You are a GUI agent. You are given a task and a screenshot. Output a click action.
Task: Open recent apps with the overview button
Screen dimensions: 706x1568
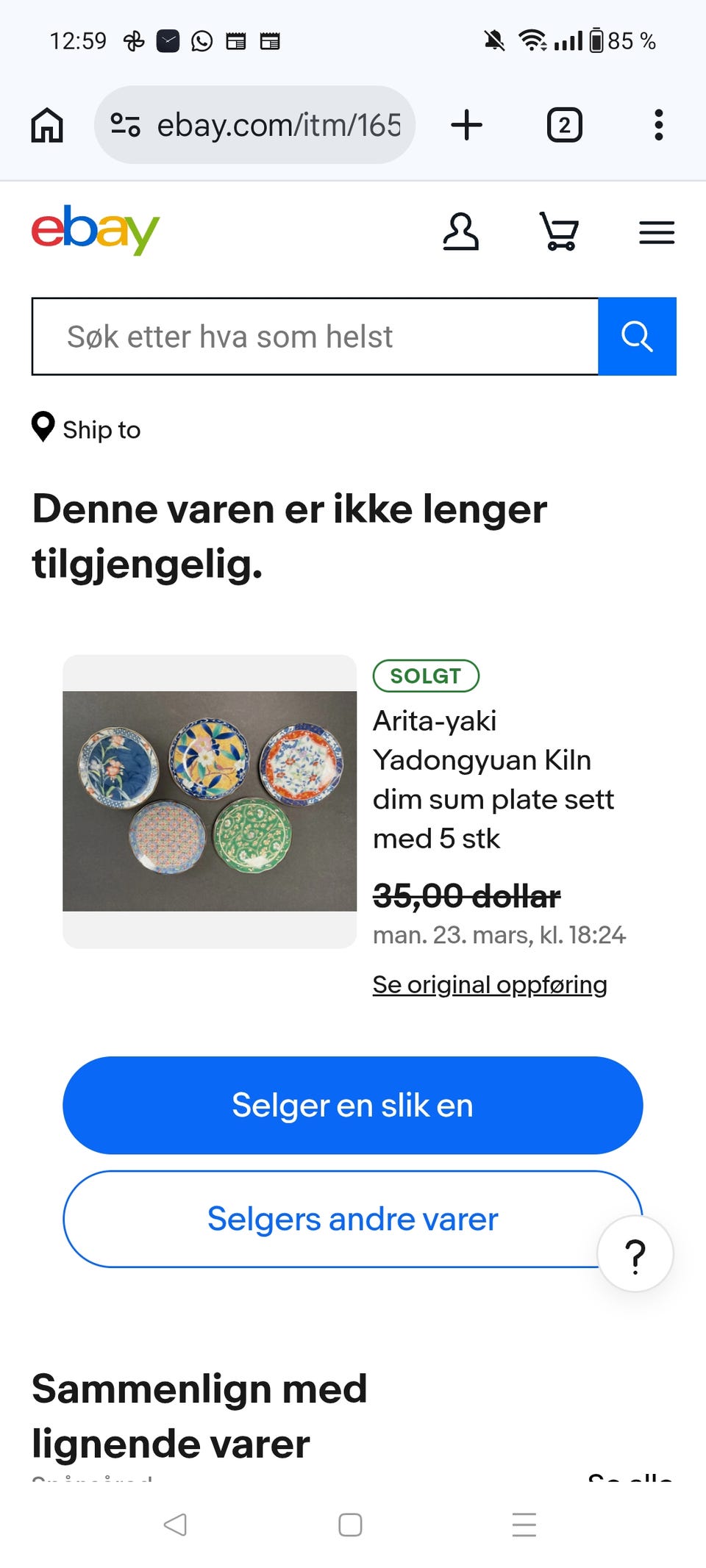[x=524, y=1525]
